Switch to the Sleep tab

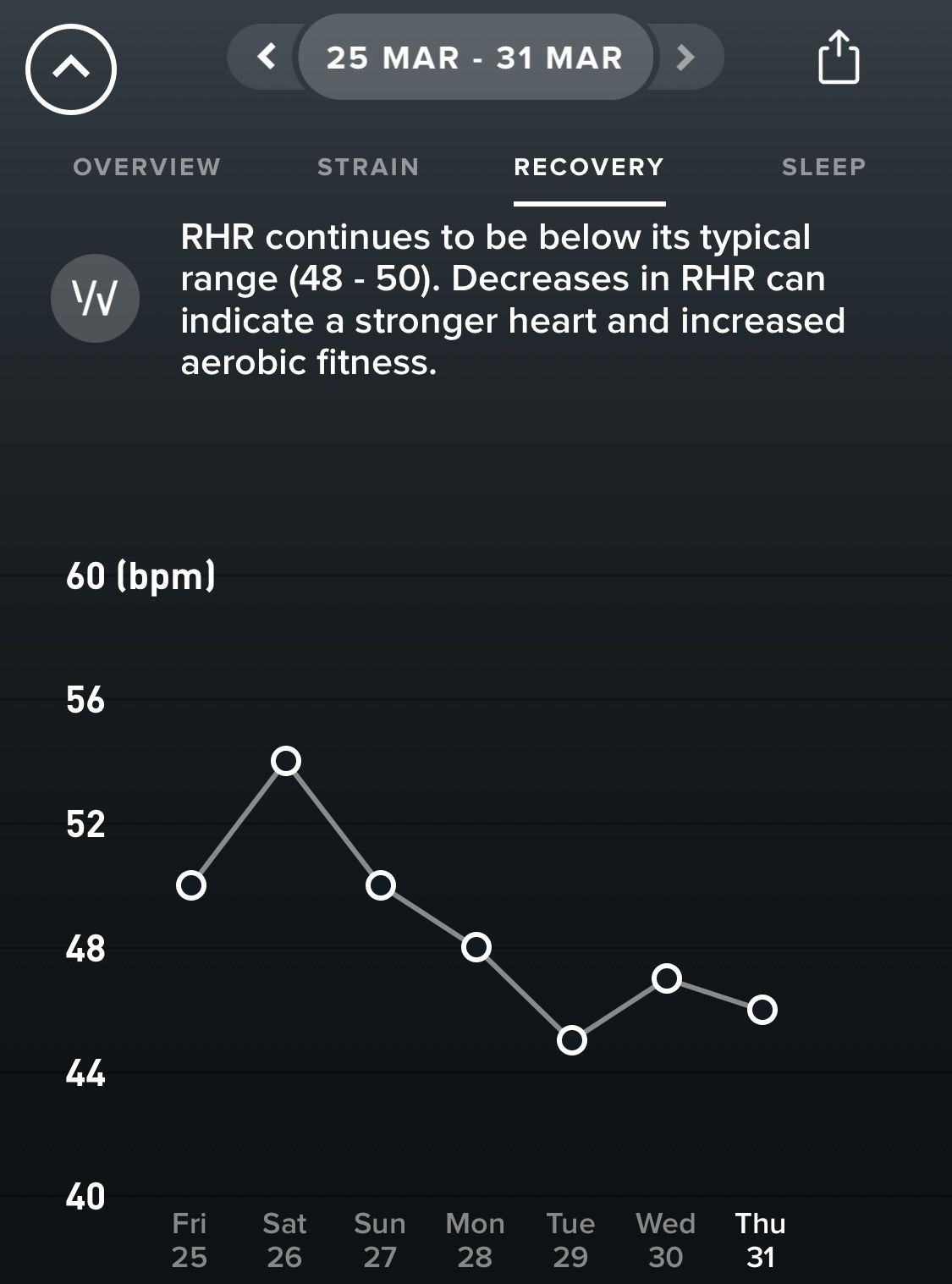(823, 167)
